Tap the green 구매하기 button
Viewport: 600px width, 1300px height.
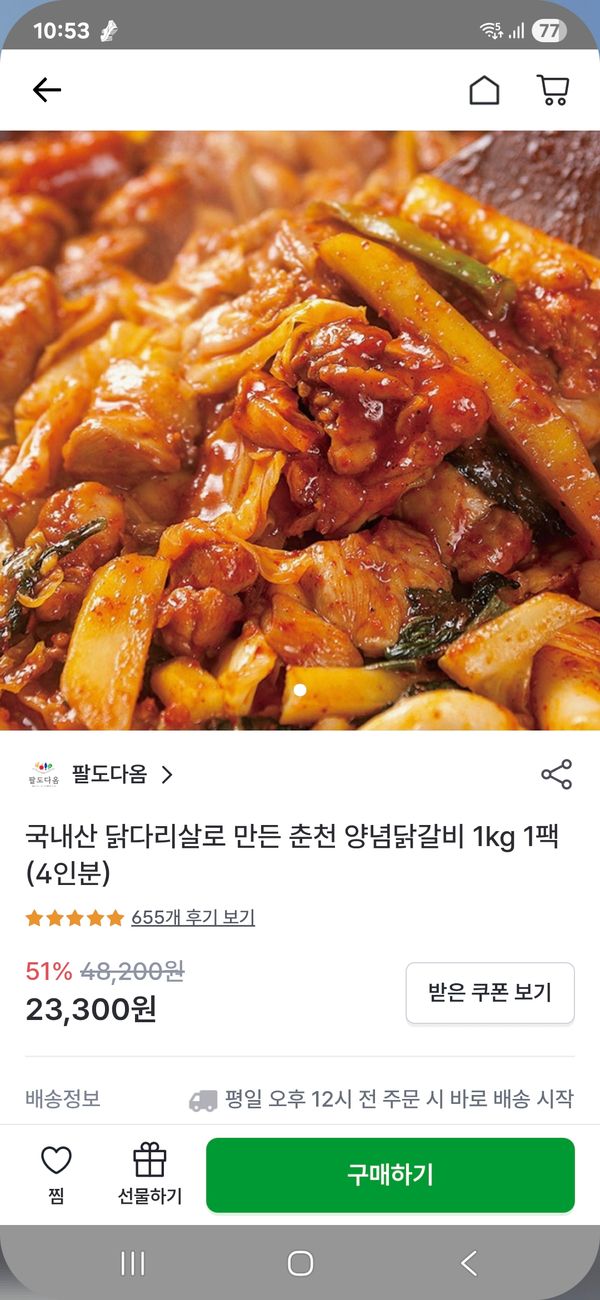tap(390, 1174)
